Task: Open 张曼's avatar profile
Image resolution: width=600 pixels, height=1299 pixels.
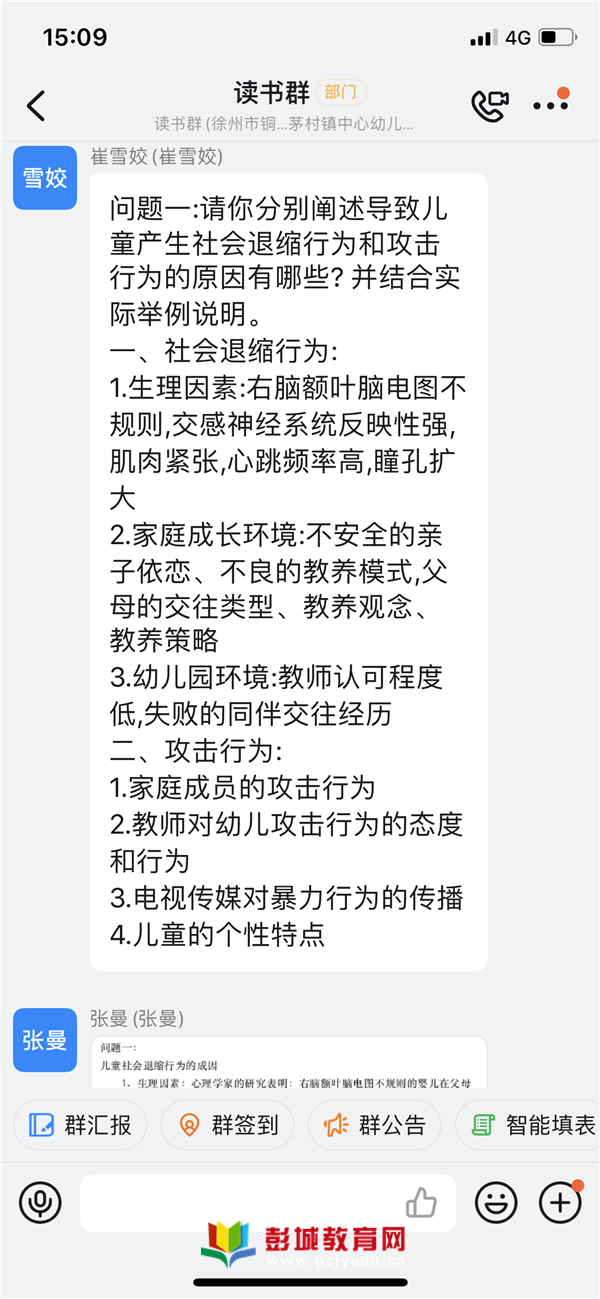Action: pos(45,1040)
